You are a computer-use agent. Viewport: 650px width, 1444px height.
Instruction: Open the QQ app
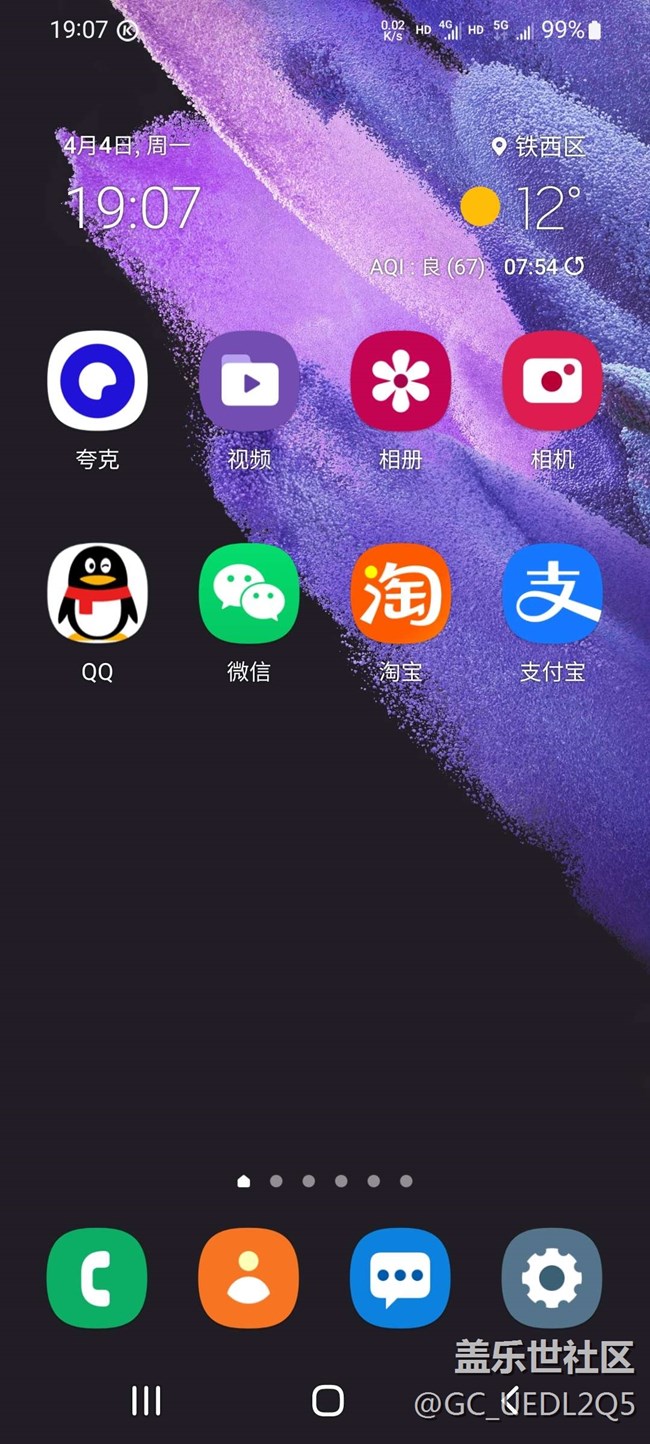pos(97,593)
